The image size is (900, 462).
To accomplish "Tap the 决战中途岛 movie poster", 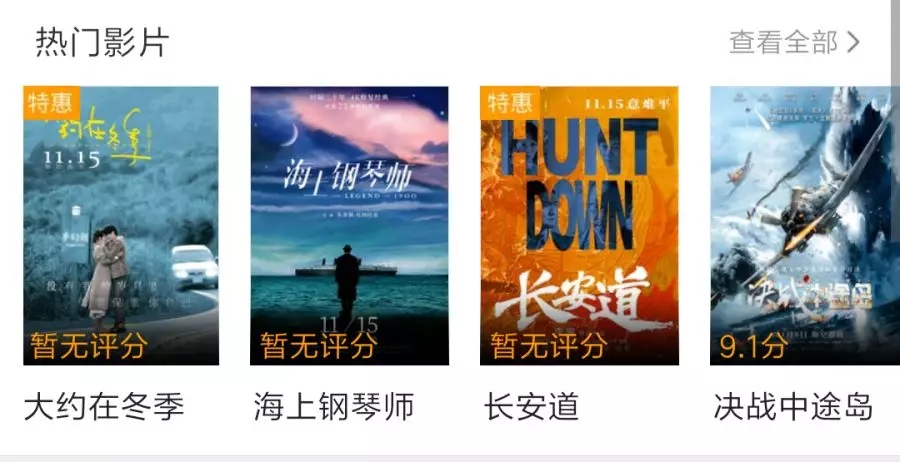I will (799, 225).
